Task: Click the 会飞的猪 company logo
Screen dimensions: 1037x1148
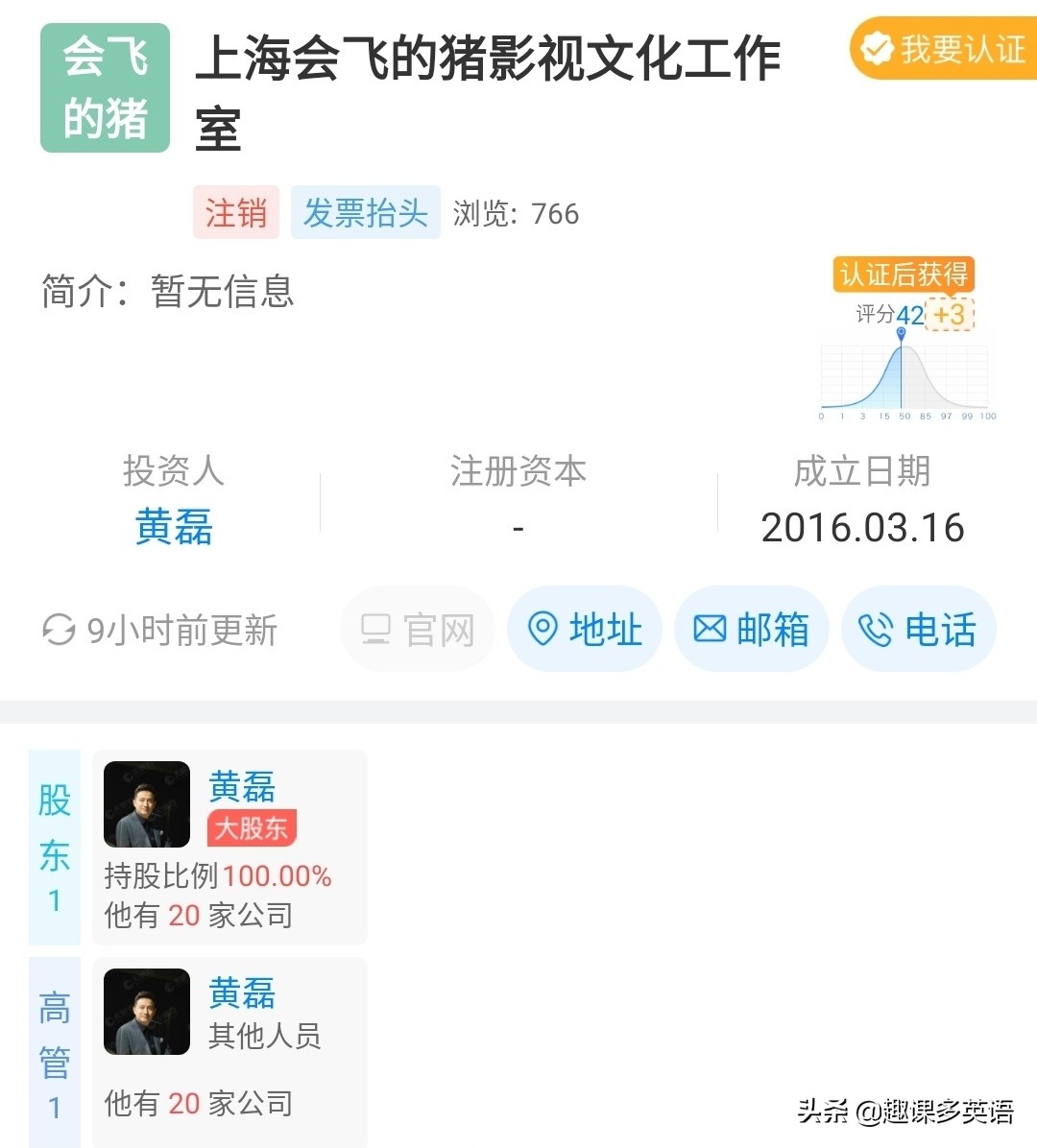Action: (x=104, y=86)
